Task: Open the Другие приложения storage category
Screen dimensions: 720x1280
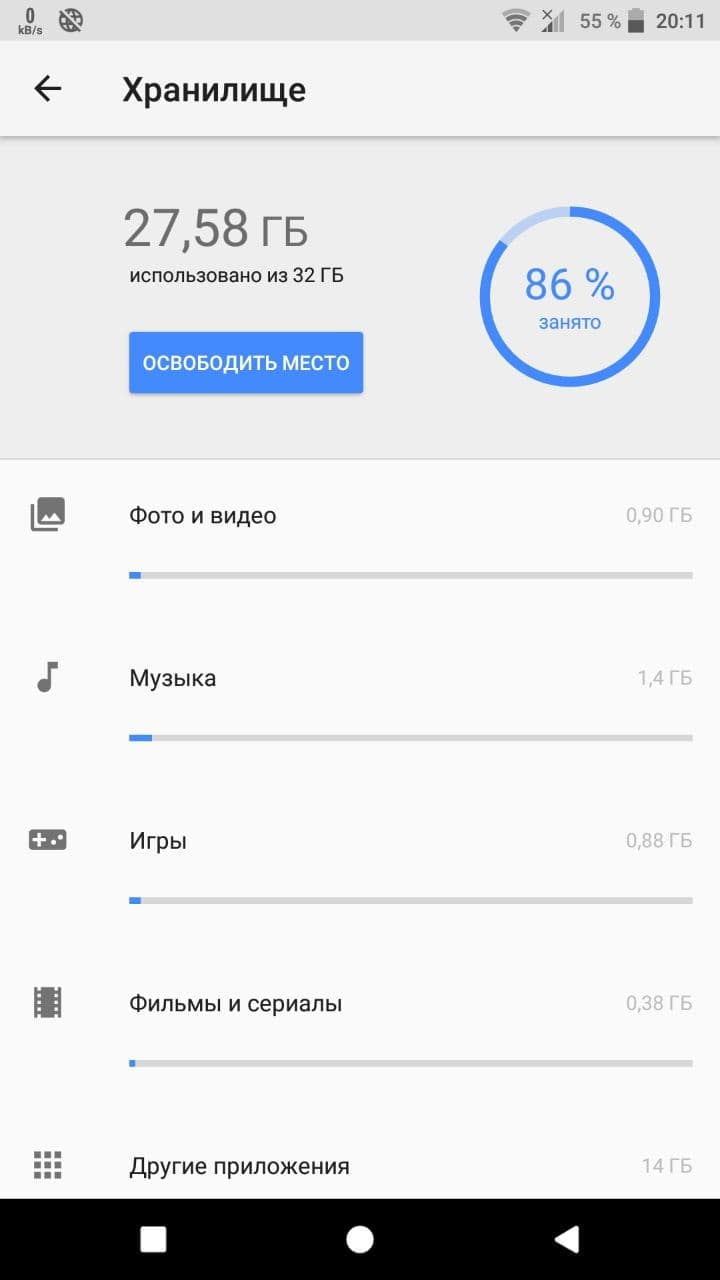Action: click(x=360, y=1166)
